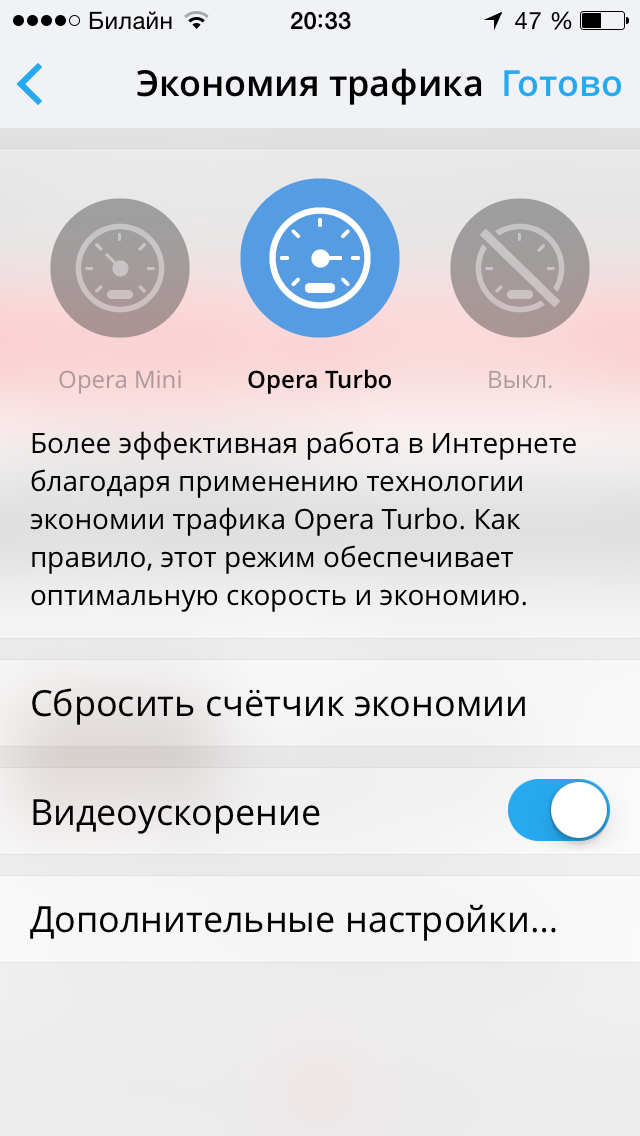Viewport: 640px width, 1136px height.
Task: Tap Готово to finish
Action: [x=562, y=84]
